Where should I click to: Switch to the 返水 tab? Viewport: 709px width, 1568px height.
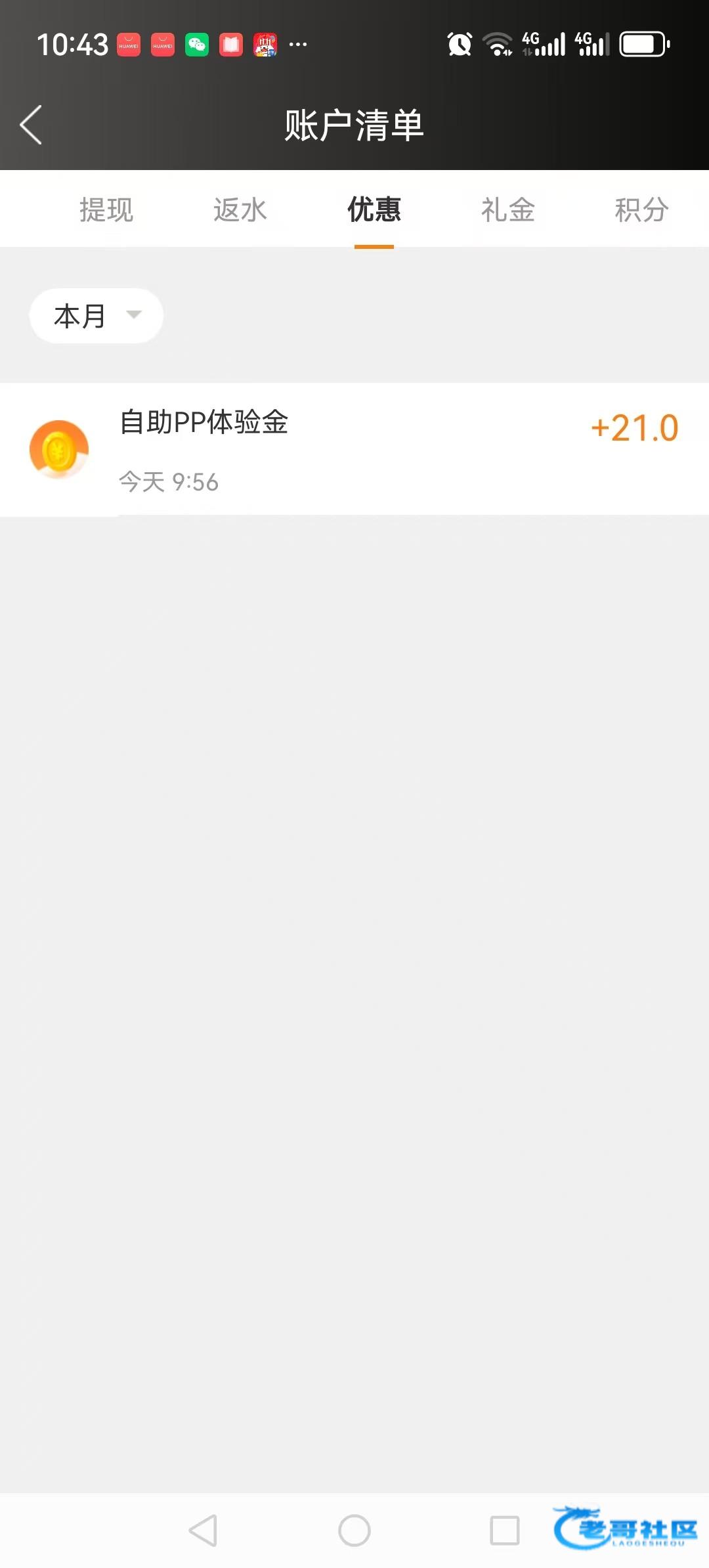(x=240, y=210)
